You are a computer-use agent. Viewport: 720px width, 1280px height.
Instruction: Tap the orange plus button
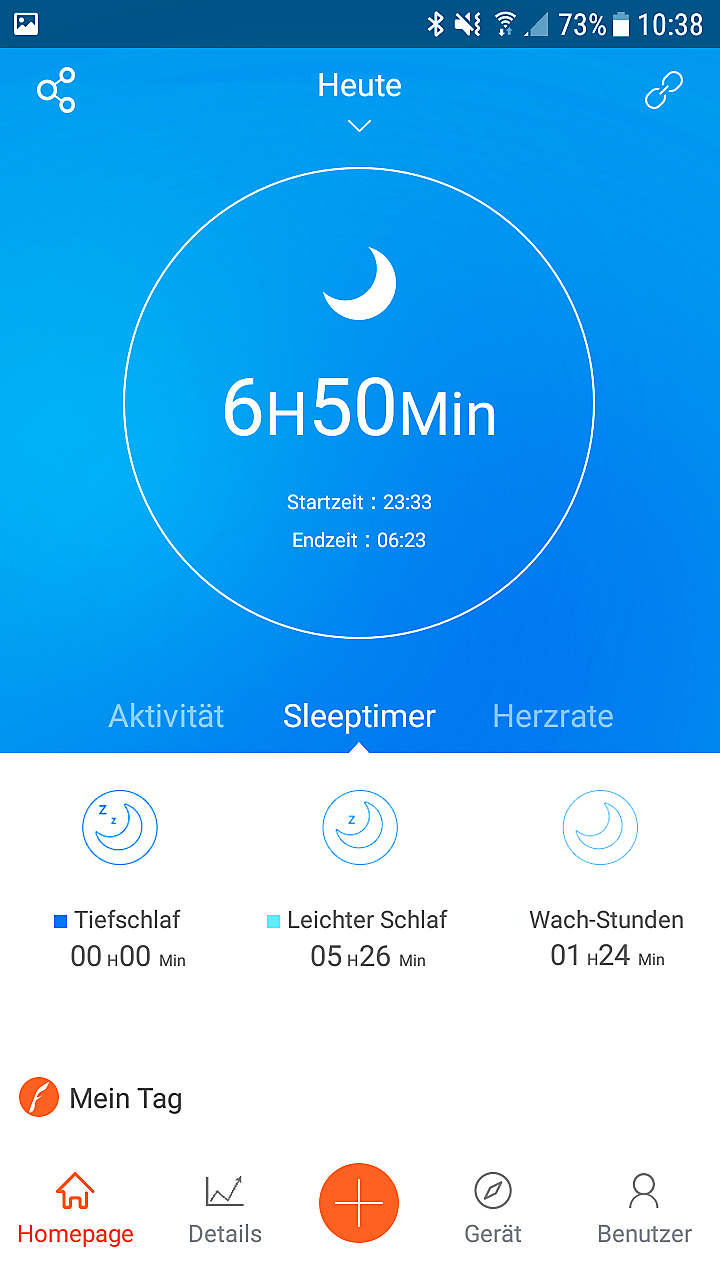point(359,1203)
